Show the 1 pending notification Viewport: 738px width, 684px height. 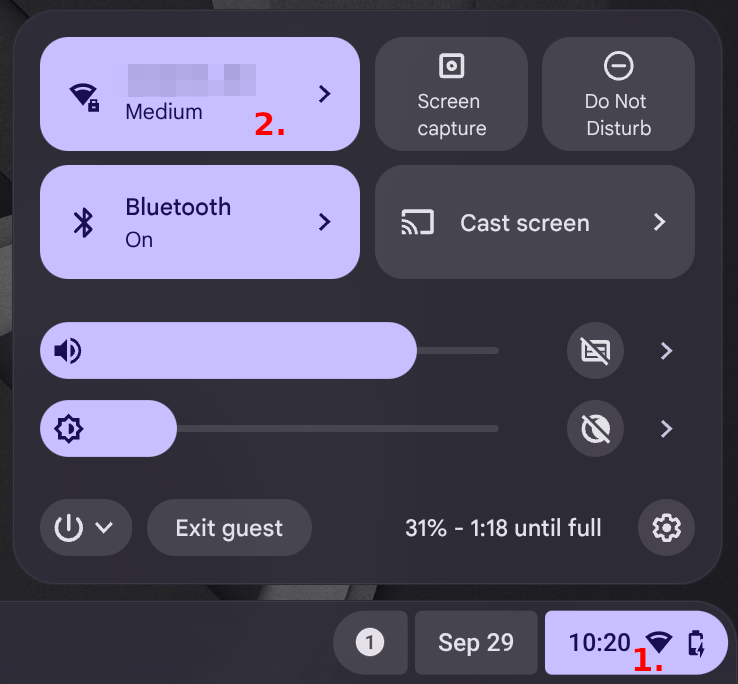click(370, 642)
